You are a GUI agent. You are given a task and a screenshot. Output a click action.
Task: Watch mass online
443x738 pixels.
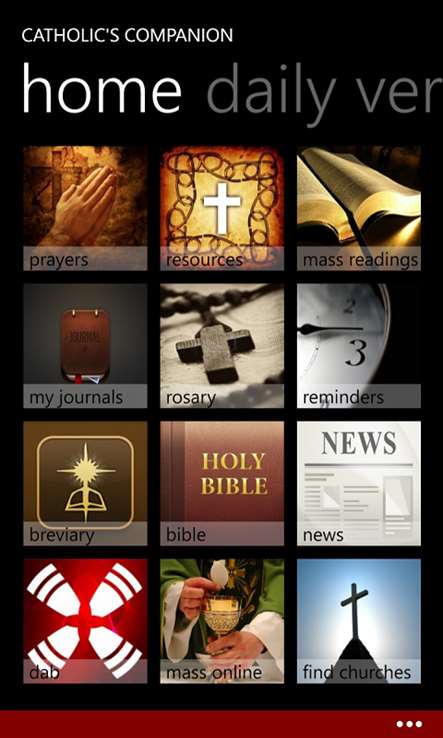[222, 621]
